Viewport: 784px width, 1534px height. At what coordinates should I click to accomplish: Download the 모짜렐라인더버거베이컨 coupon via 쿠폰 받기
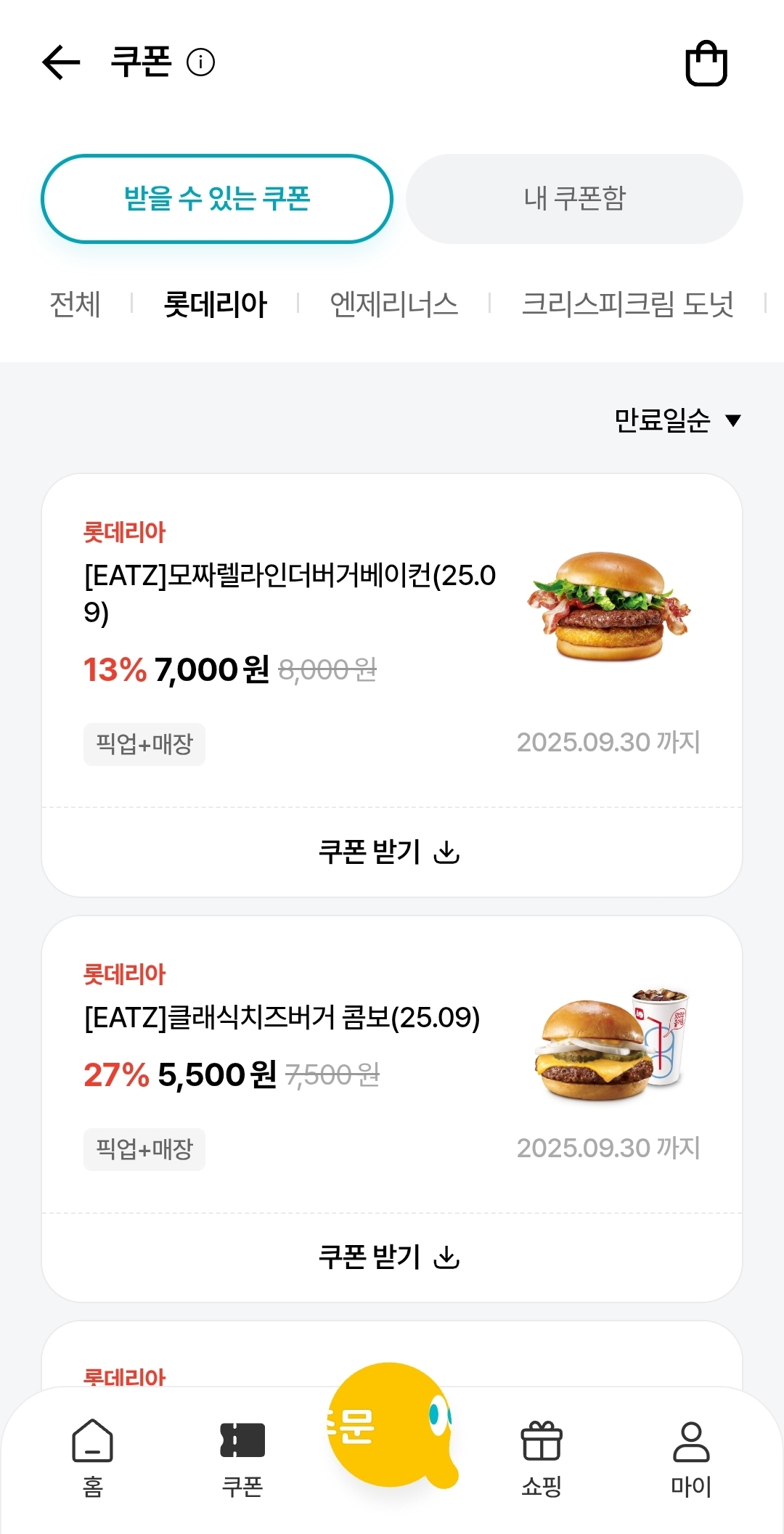tap(390, 852)
